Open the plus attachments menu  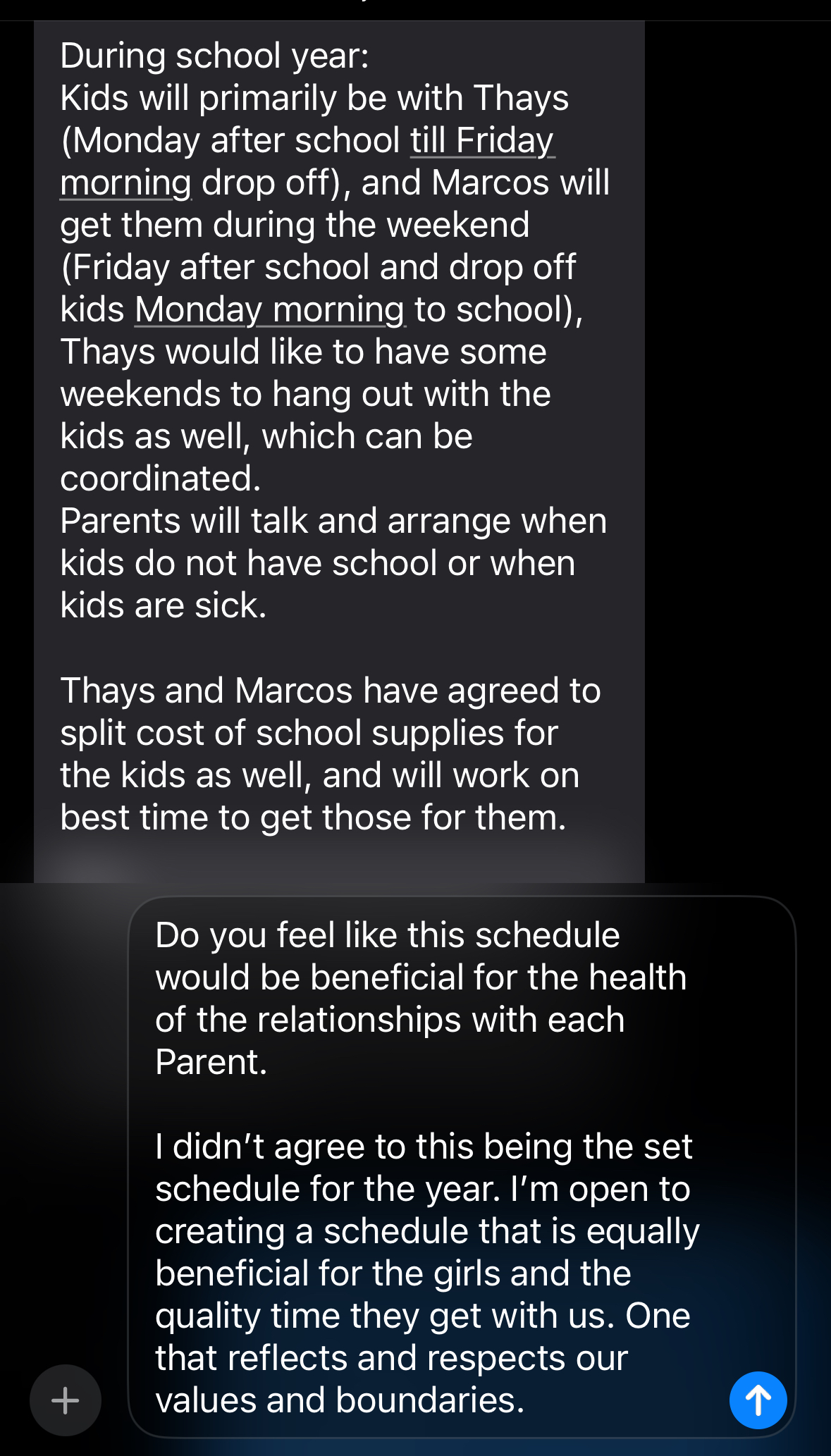point(66,1400)
